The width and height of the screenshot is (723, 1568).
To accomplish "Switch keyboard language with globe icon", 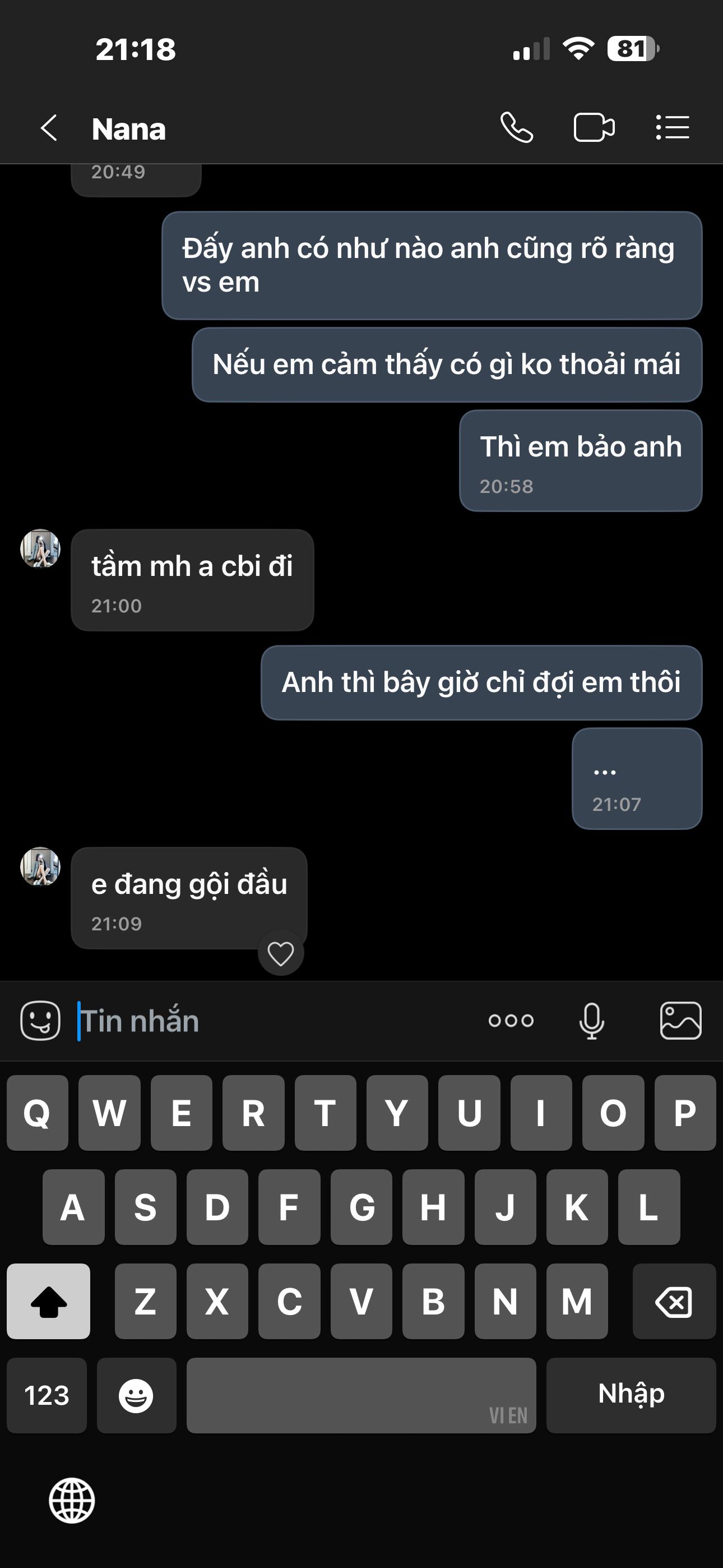I will tap(72, 1501).
